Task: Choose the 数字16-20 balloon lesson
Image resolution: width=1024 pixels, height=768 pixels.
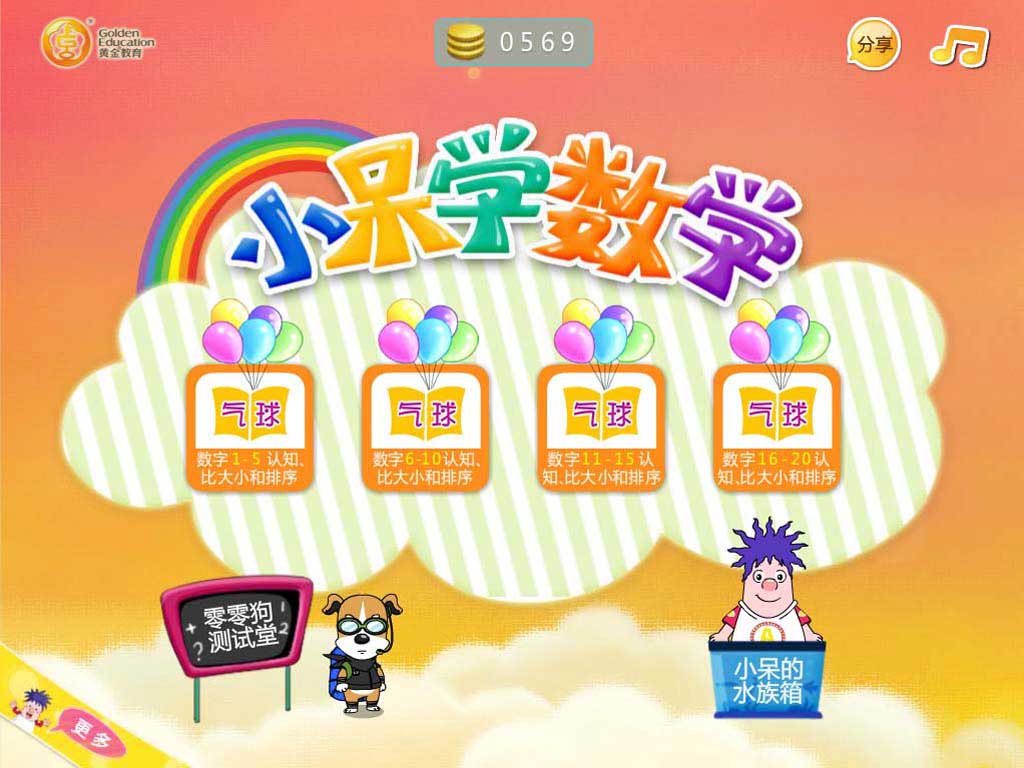Action: [x=776, y=427]
